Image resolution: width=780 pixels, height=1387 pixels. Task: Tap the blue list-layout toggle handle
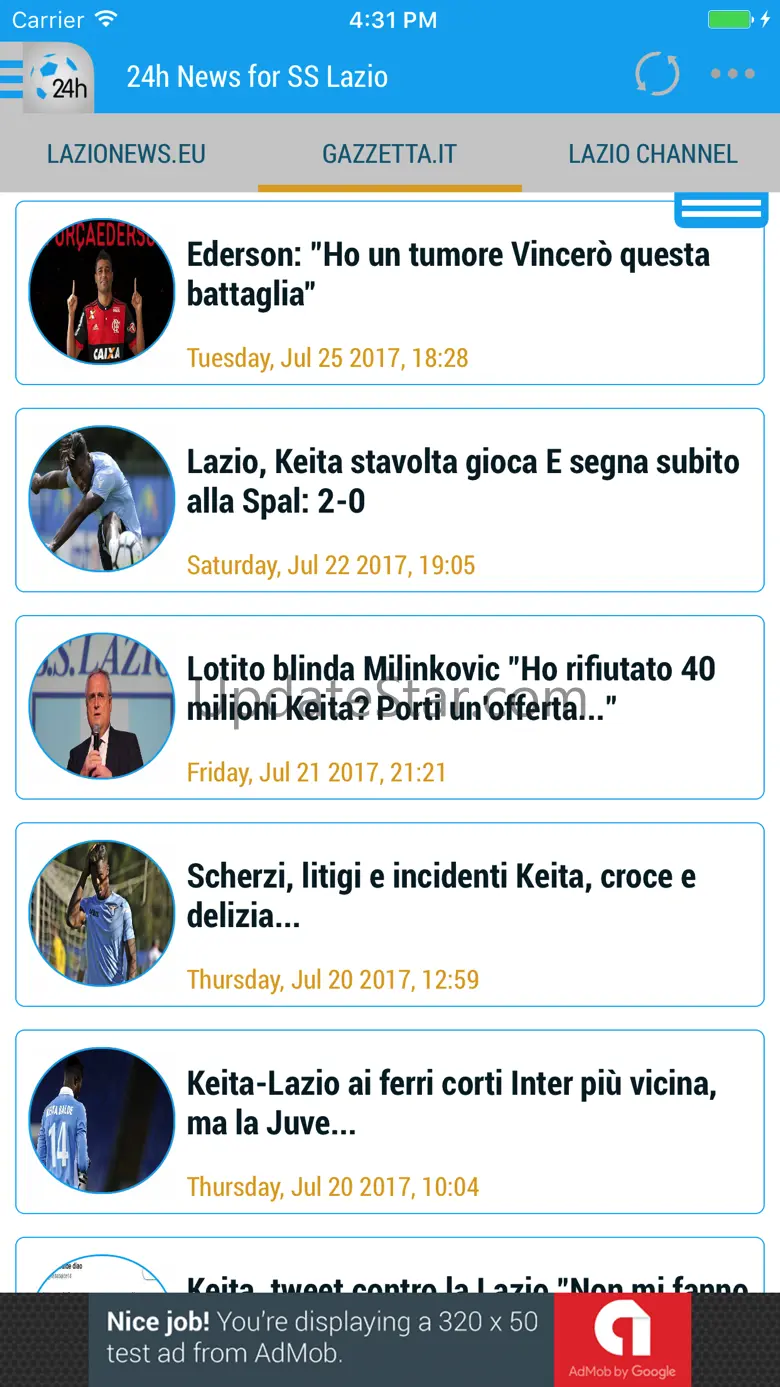tap(721, 208)
